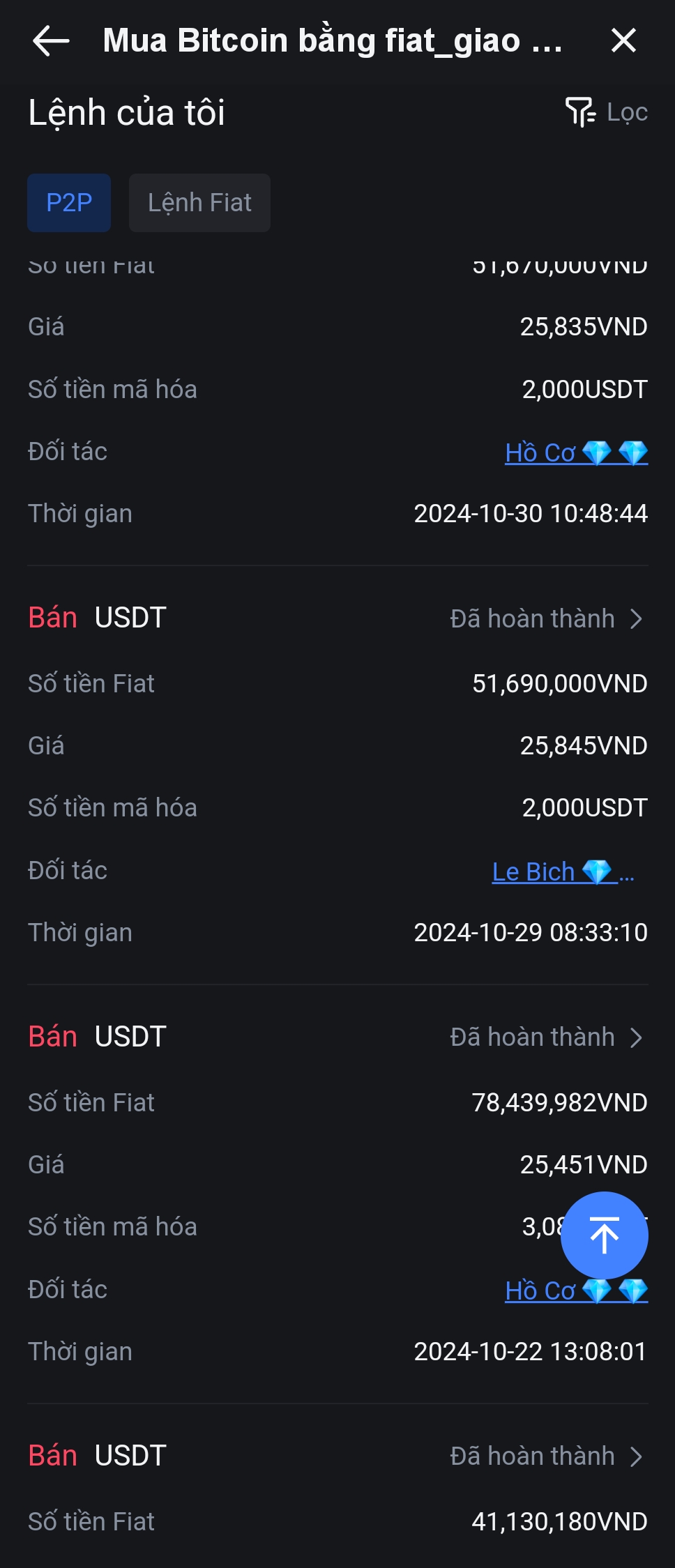The height and width of the screenshot is (1568, 675).
Task: Jump to top with the blue arrow button
Action: (x=605, y=1235)
